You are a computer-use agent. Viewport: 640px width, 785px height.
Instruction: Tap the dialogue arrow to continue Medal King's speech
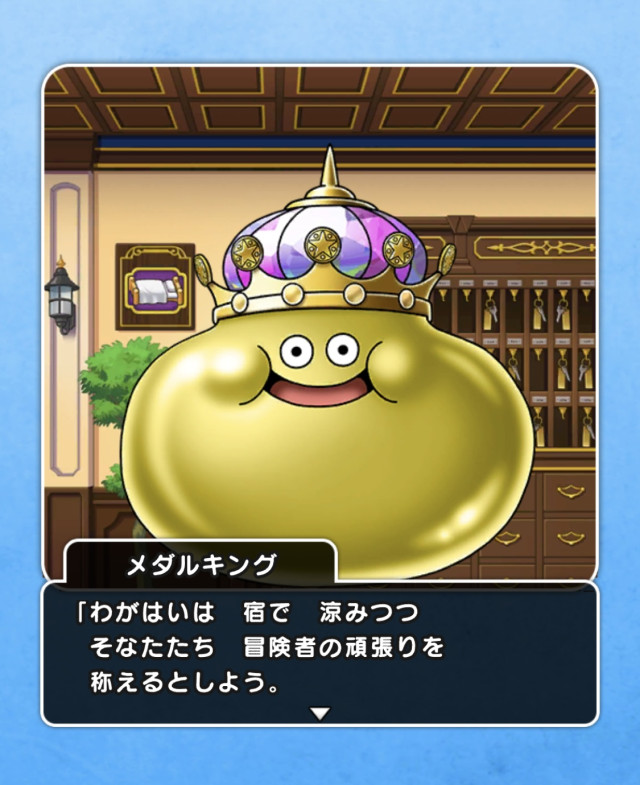[x=319, y=712]
